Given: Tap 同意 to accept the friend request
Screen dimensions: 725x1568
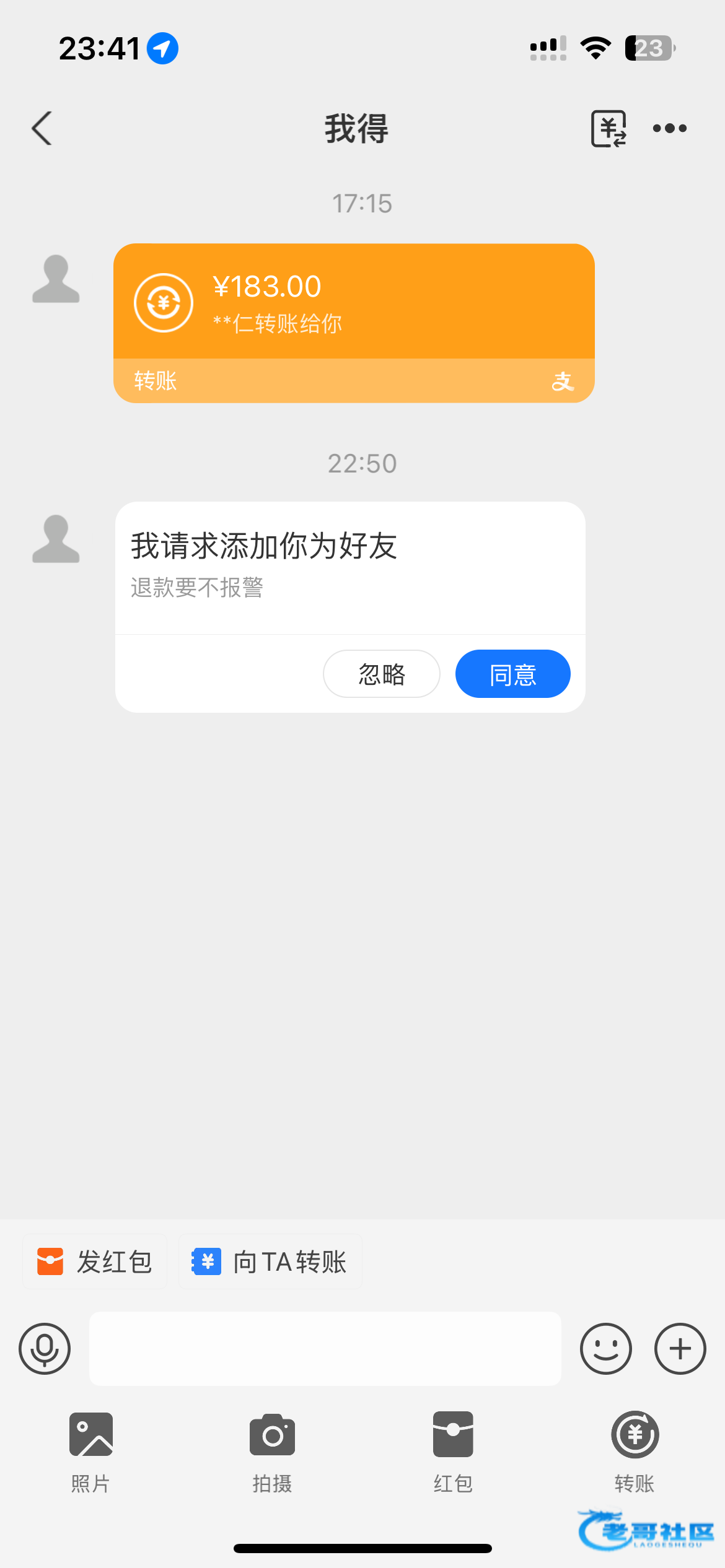Looking at the screenshot, I should click(x=512, y=674).
